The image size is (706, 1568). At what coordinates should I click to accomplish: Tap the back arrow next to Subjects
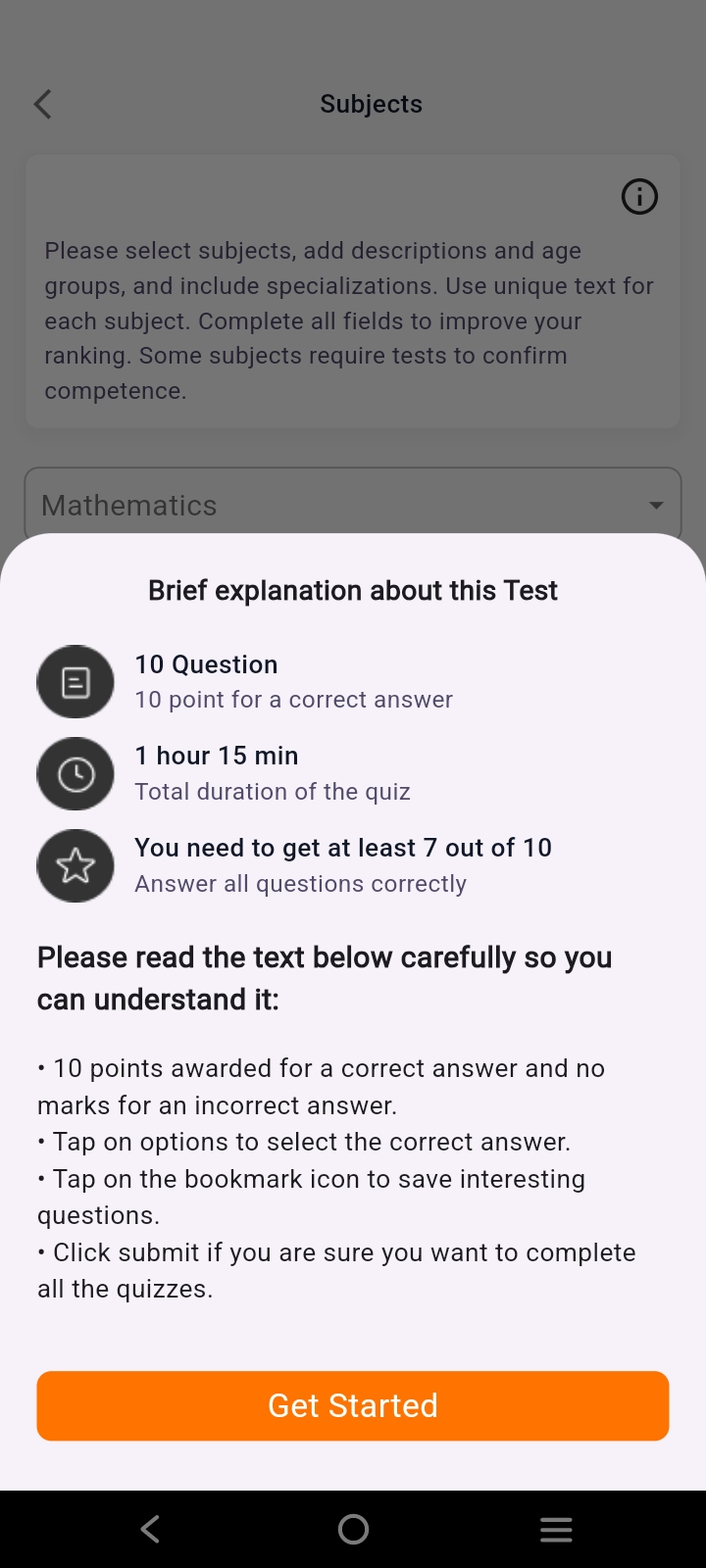coord(42,103)
